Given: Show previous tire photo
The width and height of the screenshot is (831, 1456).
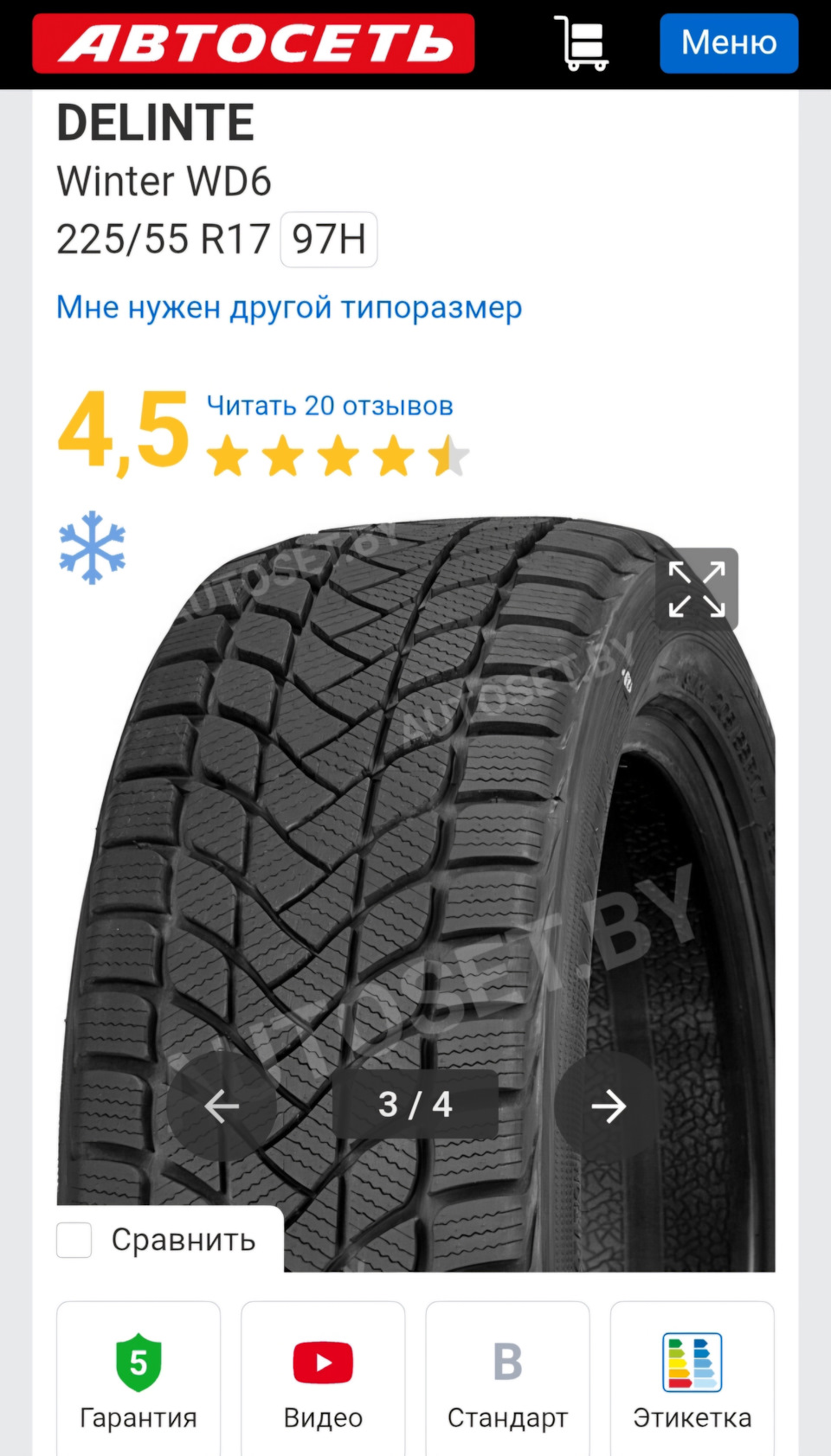Looking at the screenshot, I should 222,1106.
